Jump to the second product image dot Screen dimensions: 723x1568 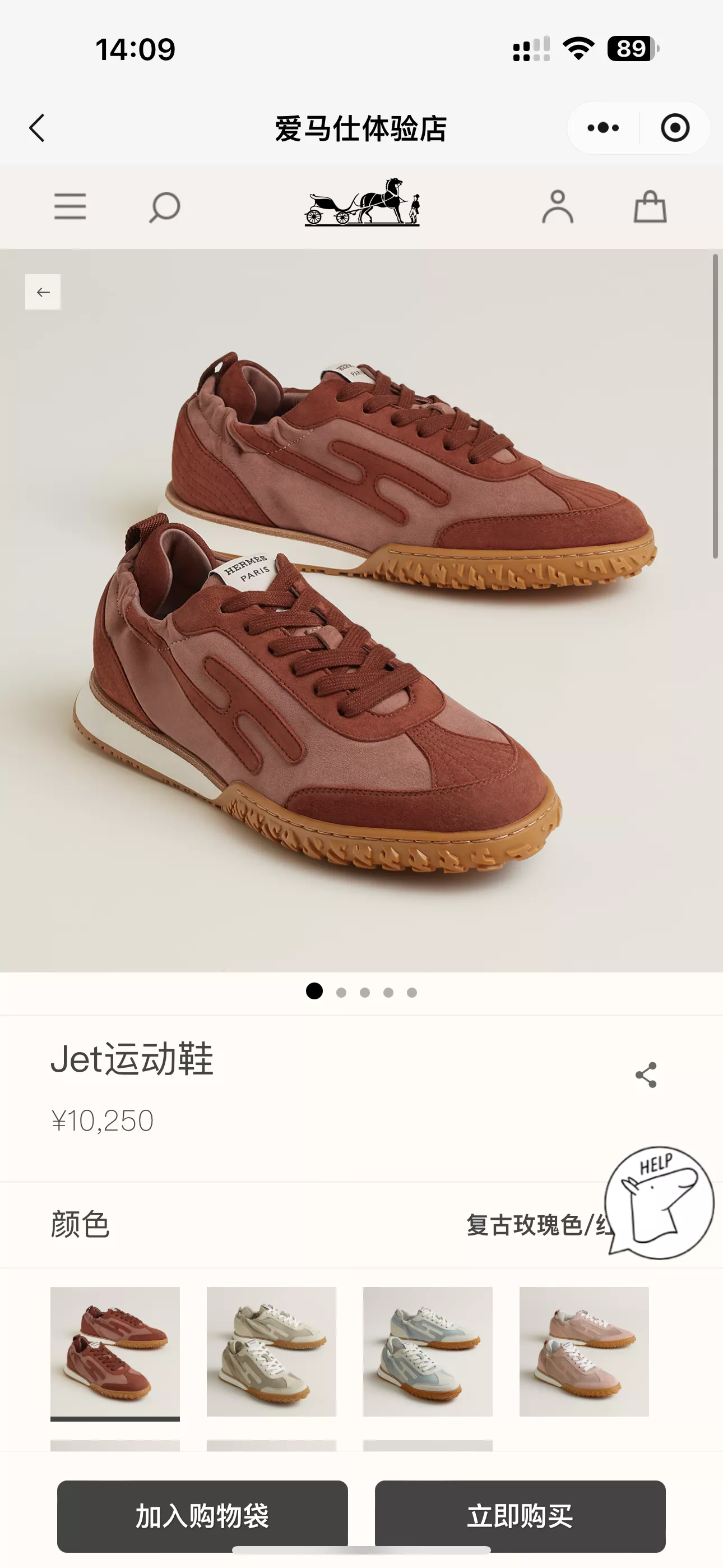pyautogui.click(x=341, y=992)
